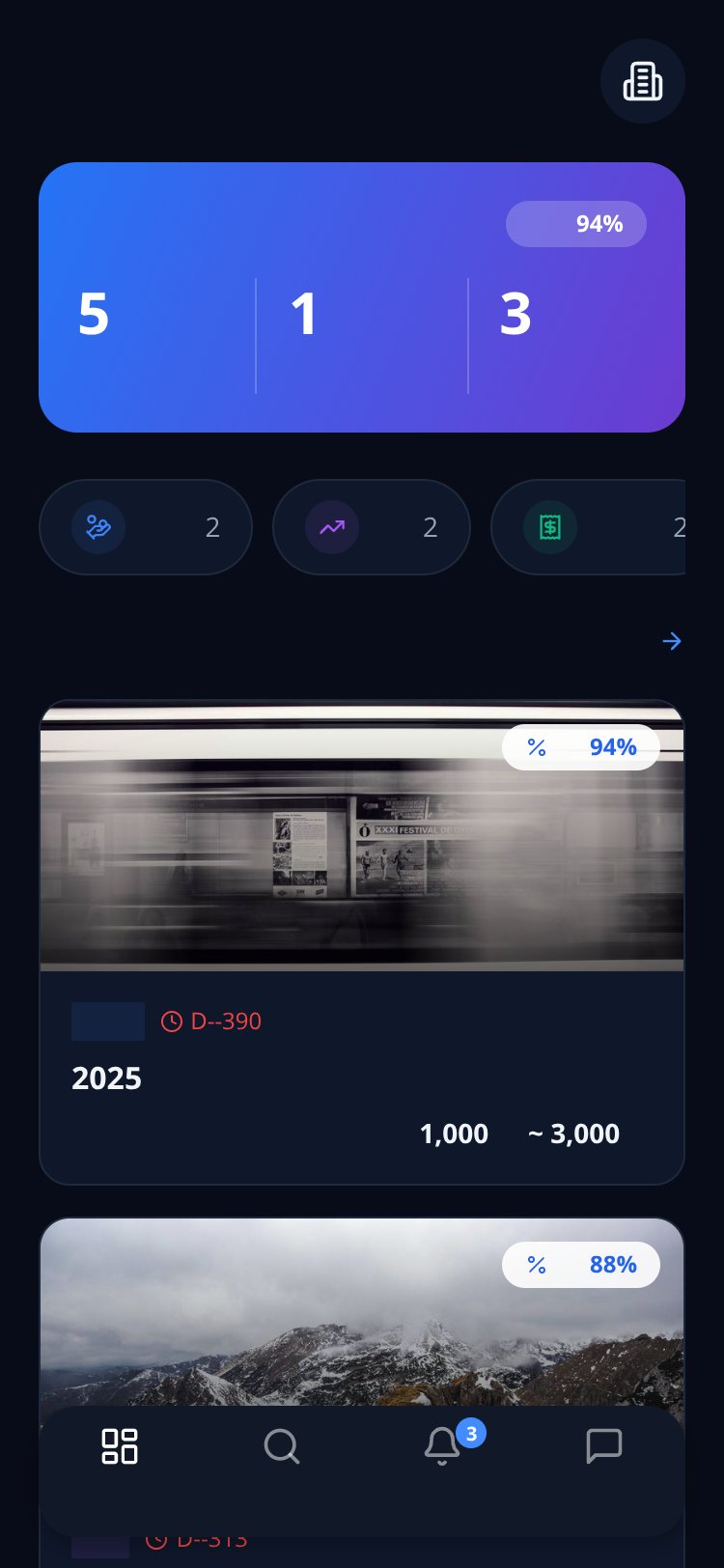Open the building icon at top right
The width and height of the screenshot is (724, 1568).
click(643, 81)
